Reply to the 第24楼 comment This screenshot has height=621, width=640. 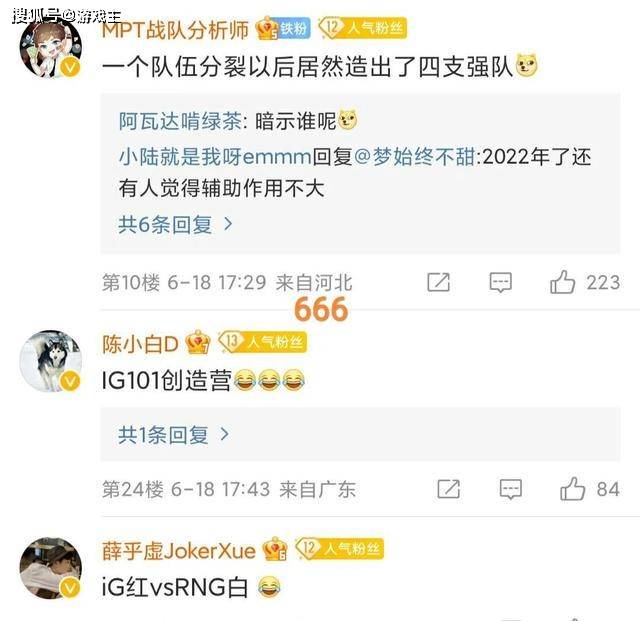pyautogui.click(x=510, y=489)
